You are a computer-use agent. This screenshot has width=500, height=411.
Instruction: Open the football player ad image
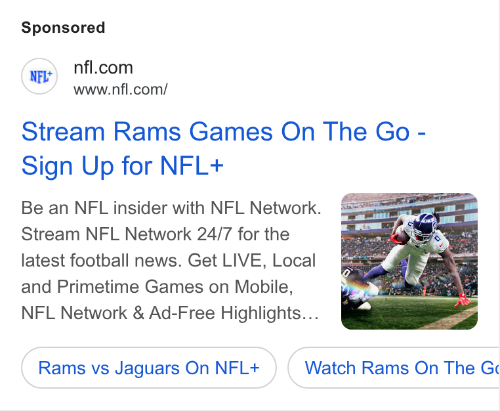409,261
